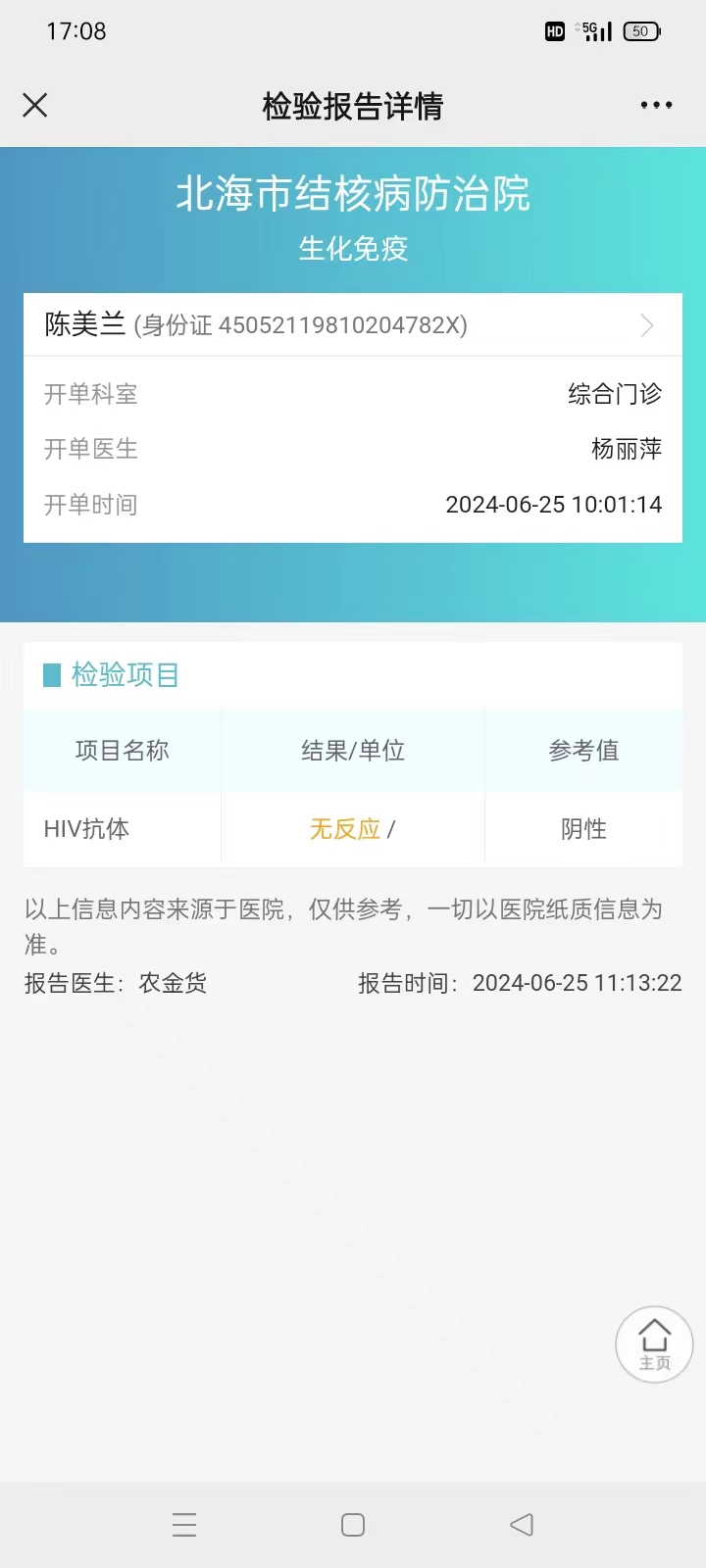This screenshot has width=706, height=1568.
Task: Expand patient details via the right chevron
Action: pyautogui.click(x=646, y=325)
